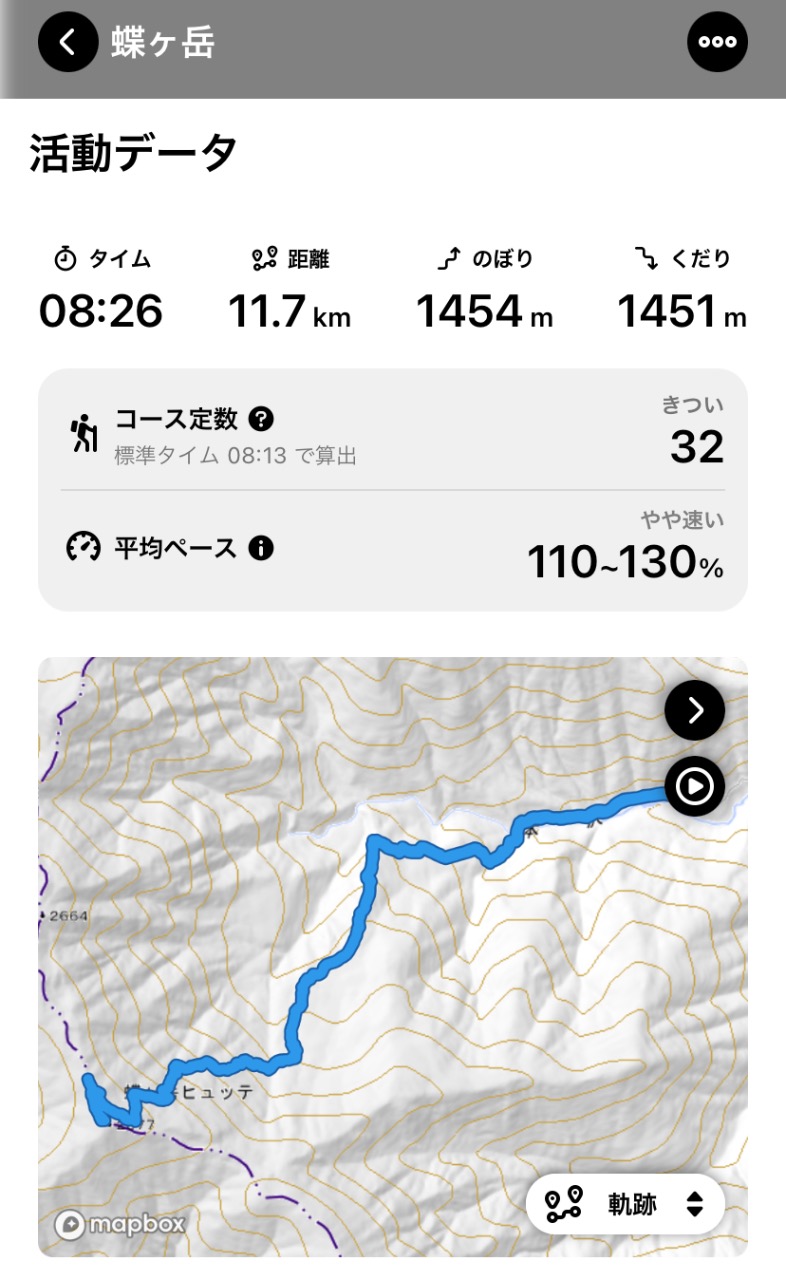
Task: Go back from the 蝶ヶ岳 activity page
Action: click(x=68, y=42)
